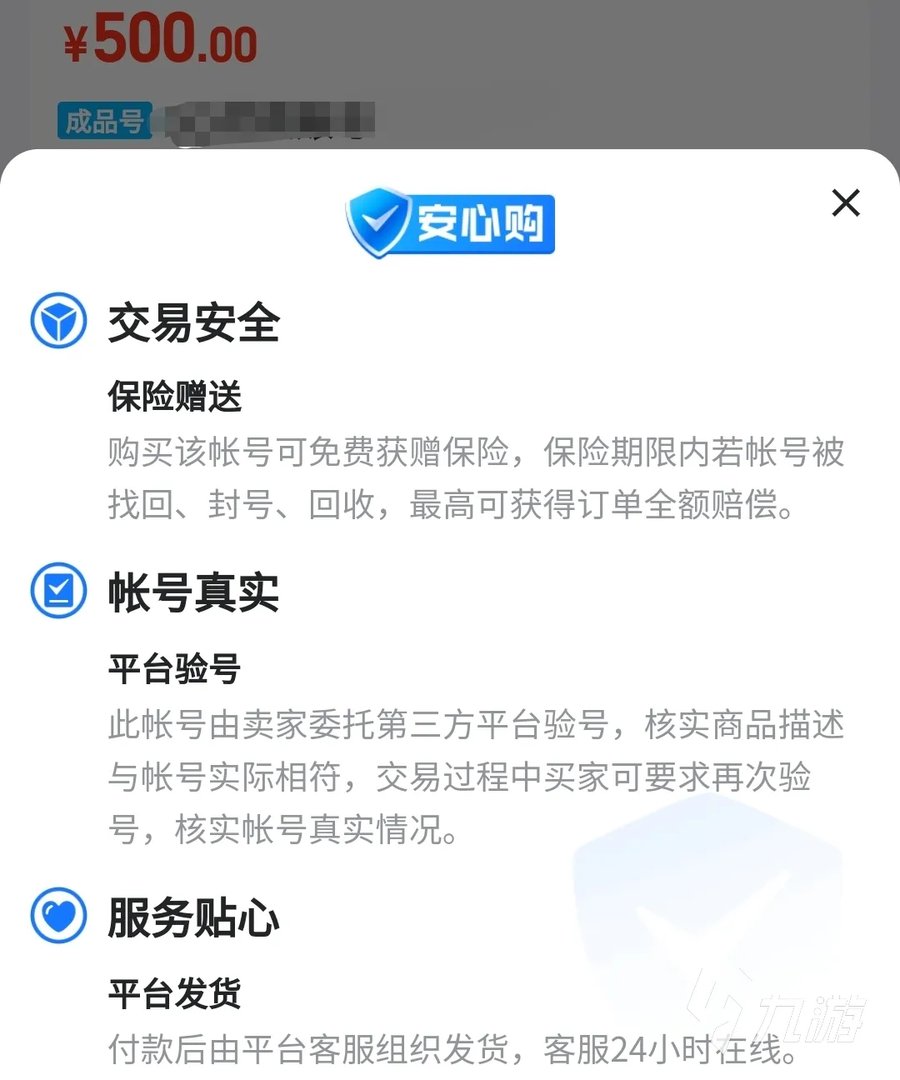The width and height of the screenshot is (900, 1080).
Task: Tap the blue checkmark inside 安心购 badge
Action: (x=378, y=220)
